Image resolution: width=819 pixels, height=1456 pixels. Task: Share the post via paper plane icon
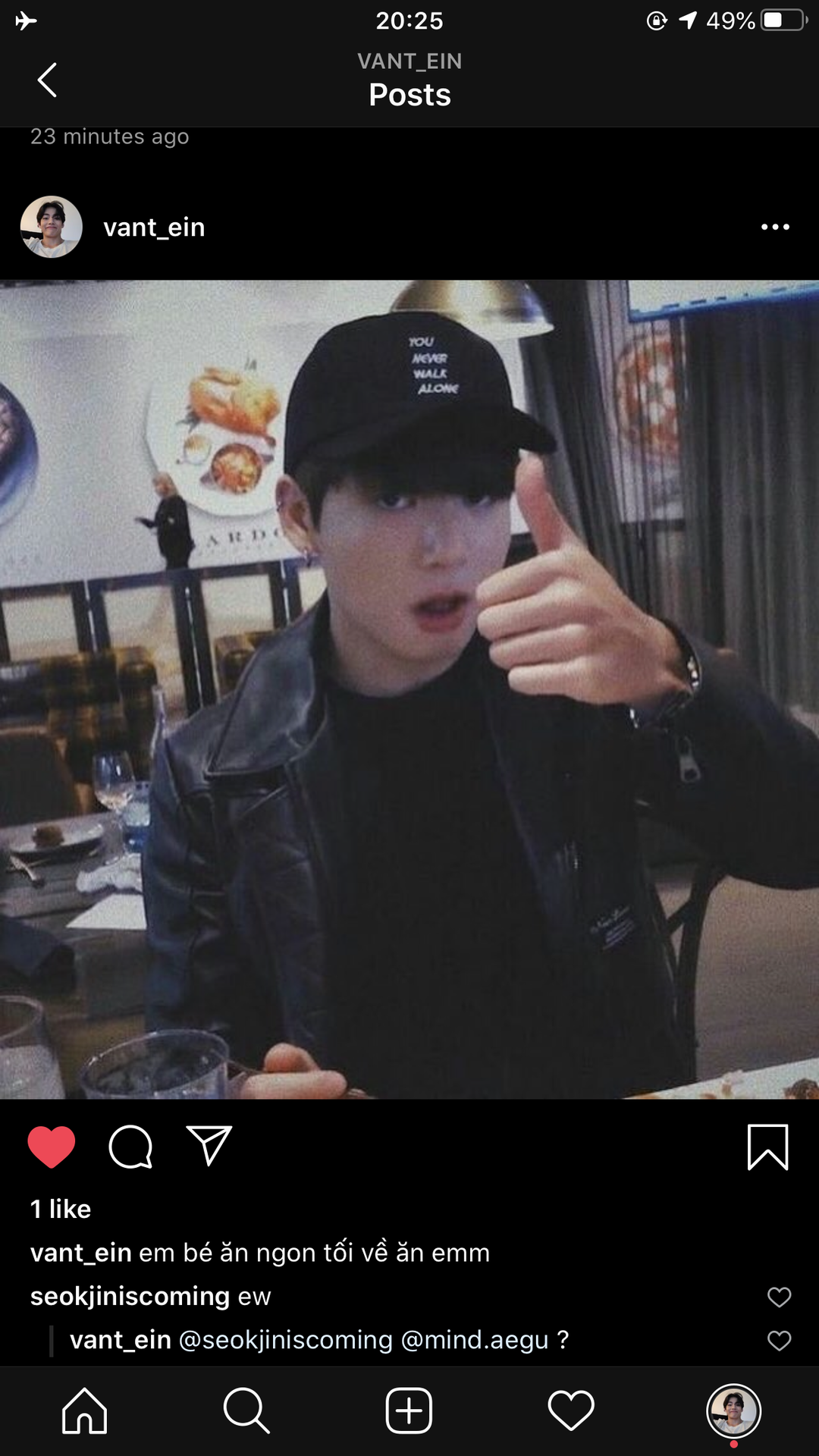pos(209,1145)
